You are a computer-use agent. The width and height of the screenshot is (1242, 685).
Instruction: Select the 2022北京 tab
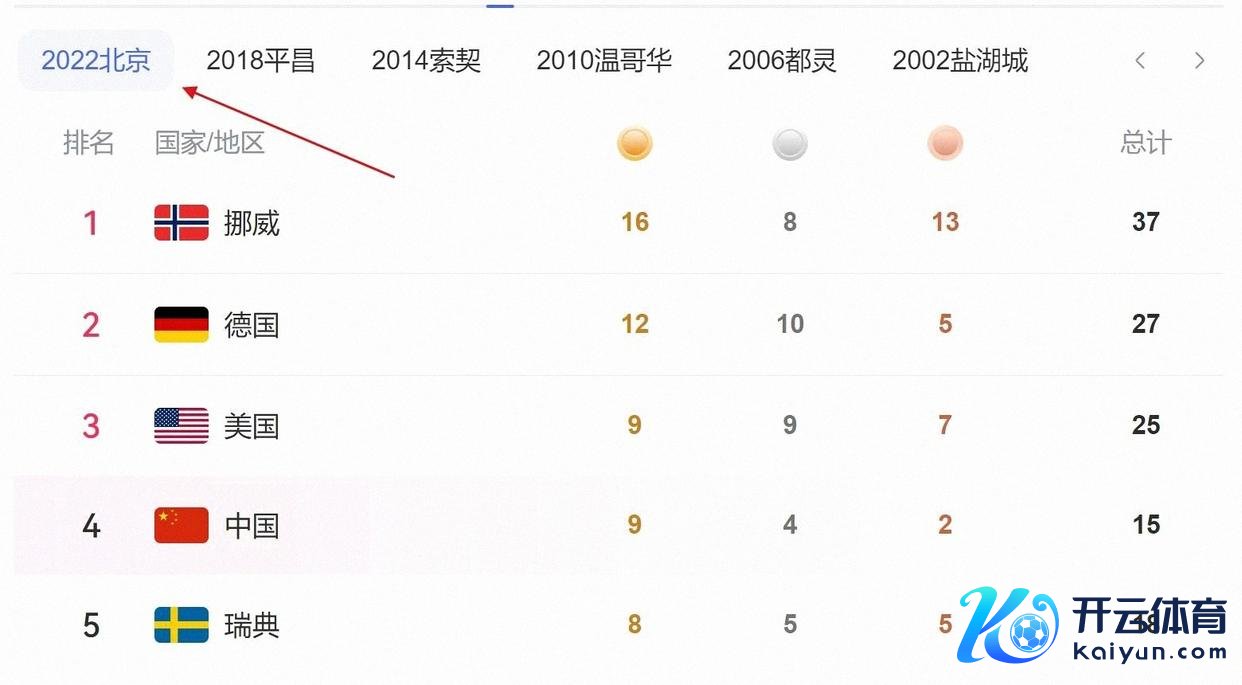pos(96,61)
